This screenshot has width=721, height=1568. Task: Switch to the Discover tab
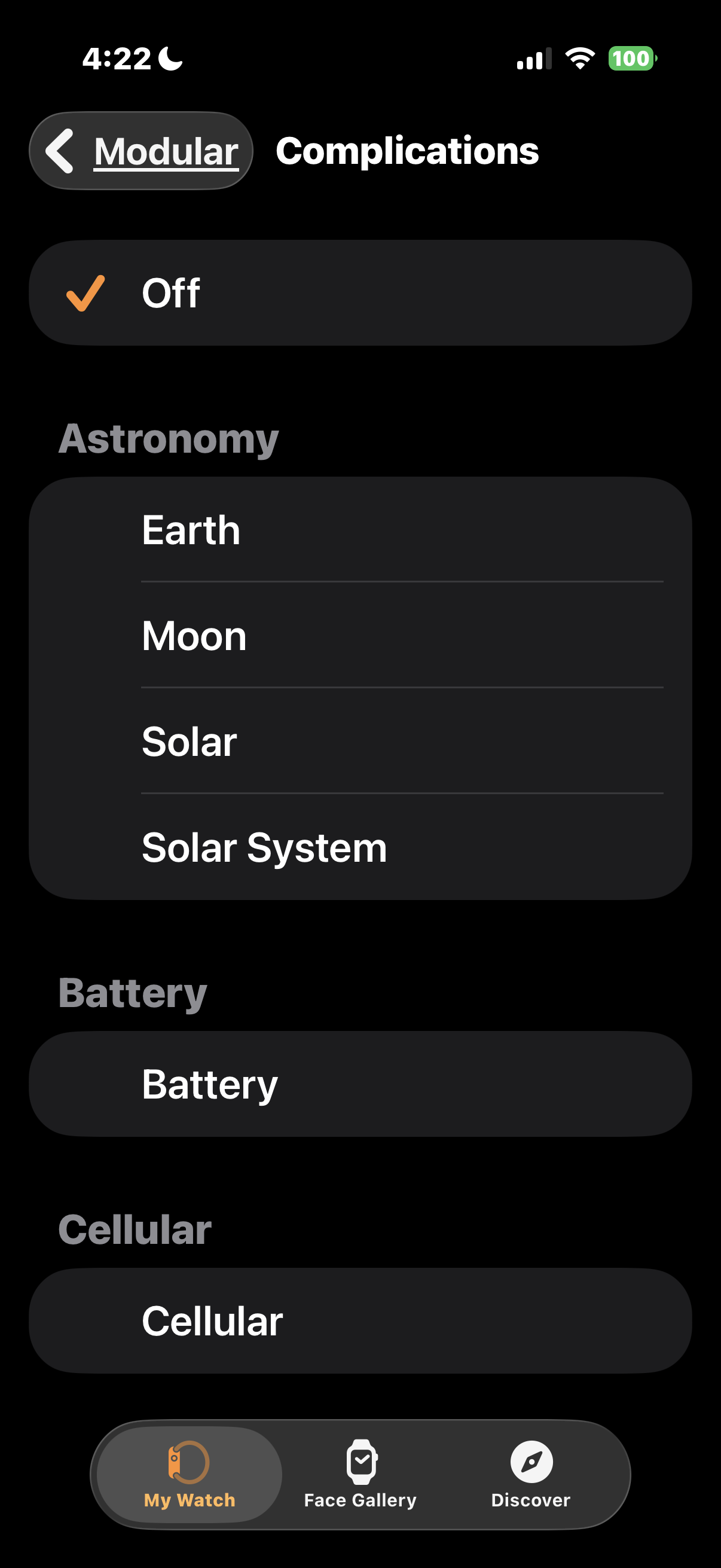(x=530, y=1474)
